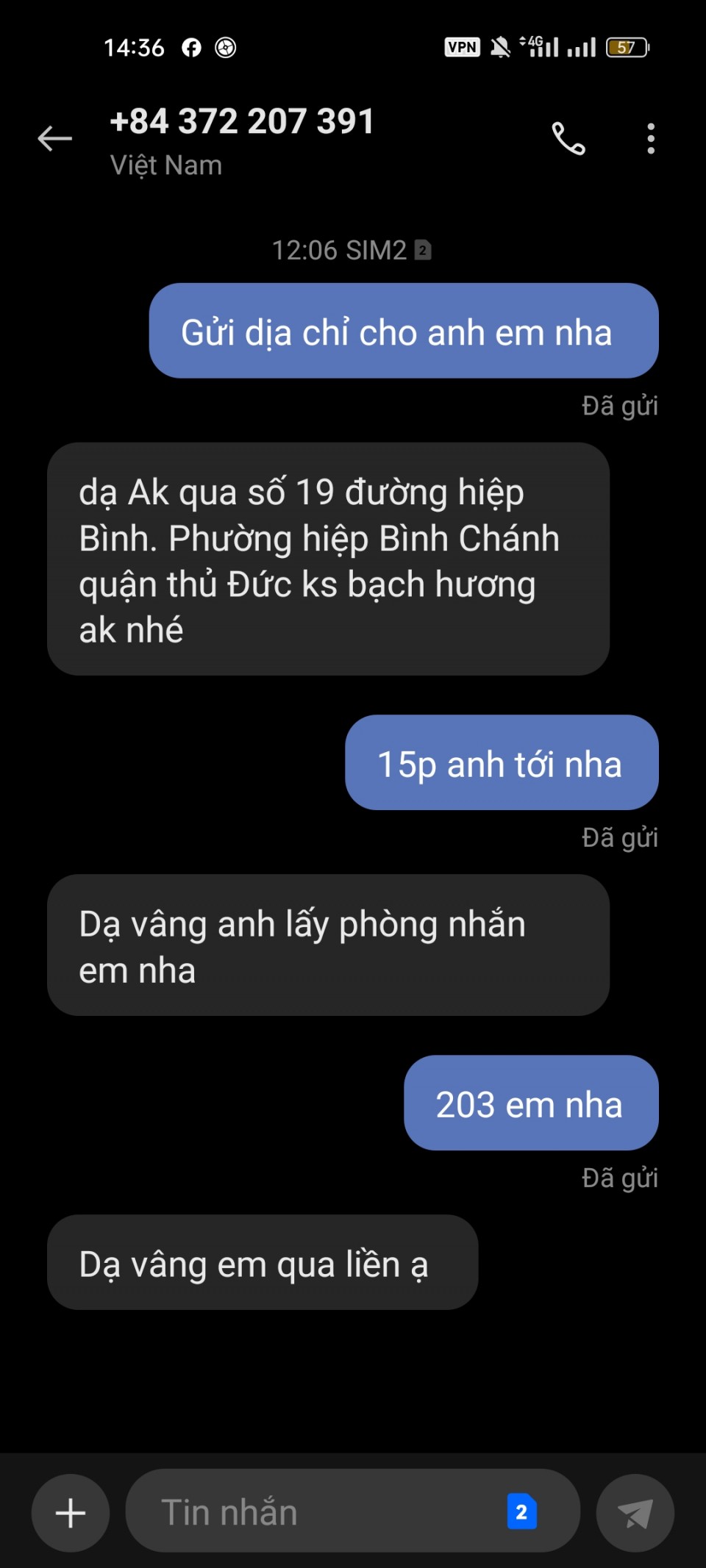Switch SIM using the SIM 2 badge
Viewport: 706px width, 1568px height.
pyautogui.click(x=521, y=1512)
